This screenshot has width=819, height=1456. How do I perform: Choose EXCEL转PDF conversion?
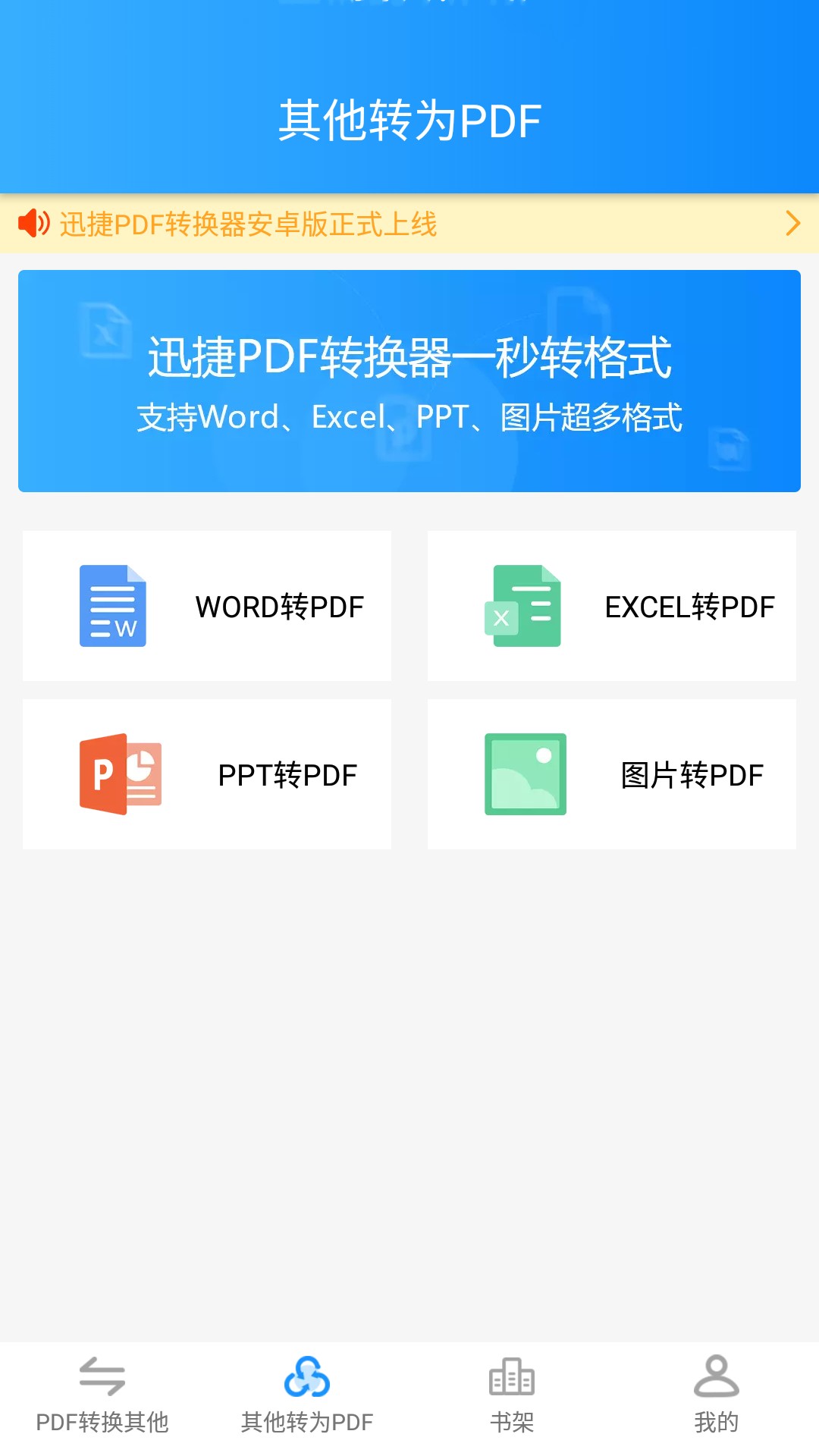click(612, 606)
